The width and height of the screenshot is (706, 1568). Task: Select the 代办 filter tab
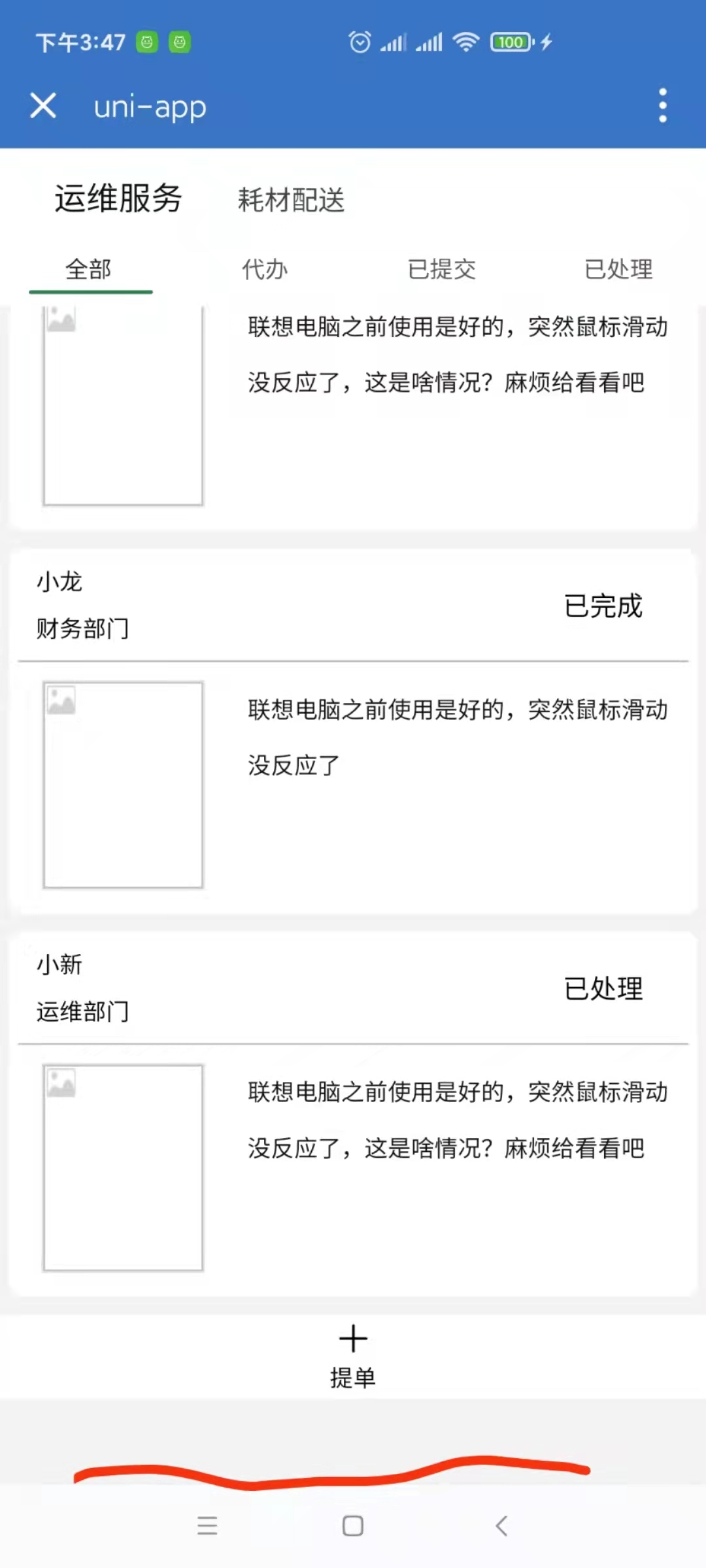(265, 269)
